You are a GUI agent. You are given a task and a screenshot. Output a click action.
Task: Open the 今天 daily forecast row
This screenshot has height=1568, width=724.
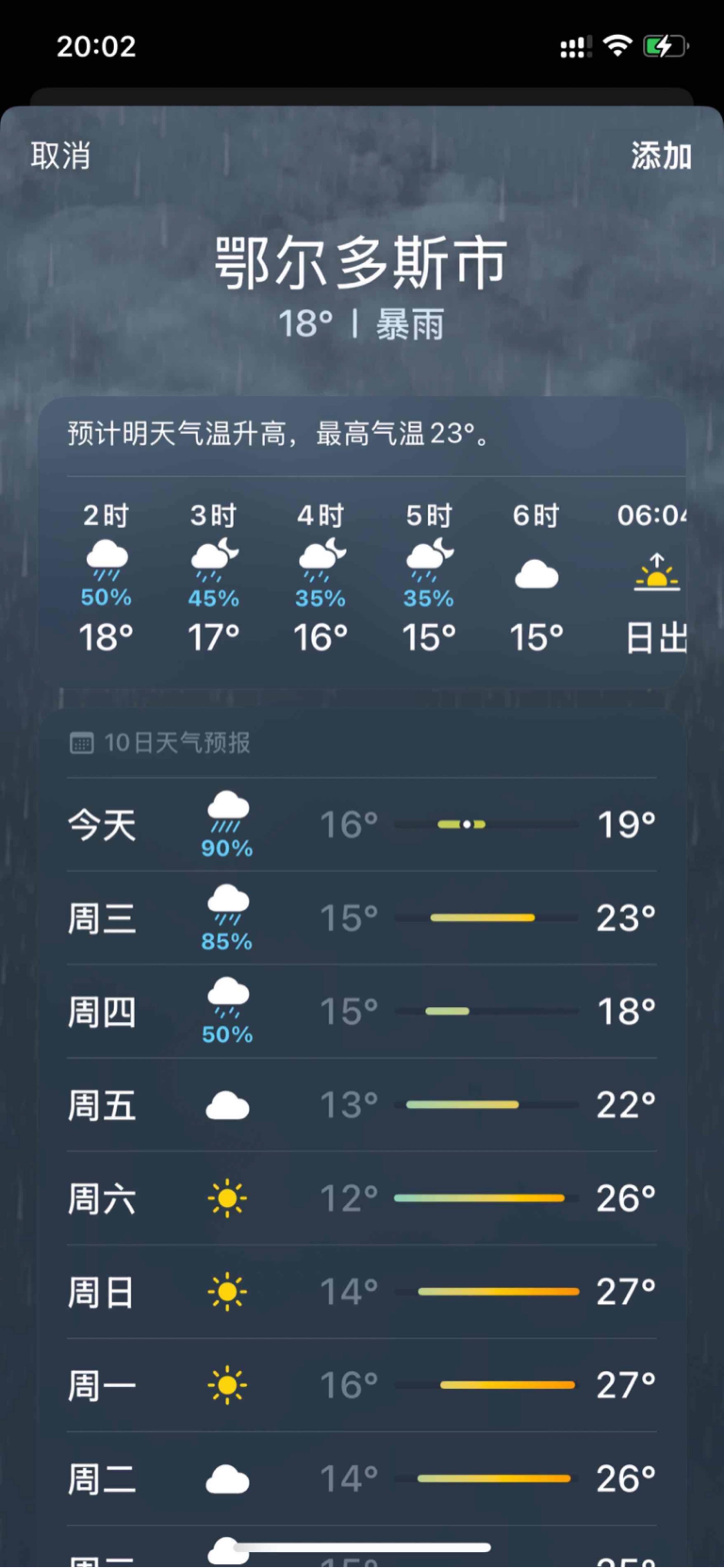pos(361,824)
